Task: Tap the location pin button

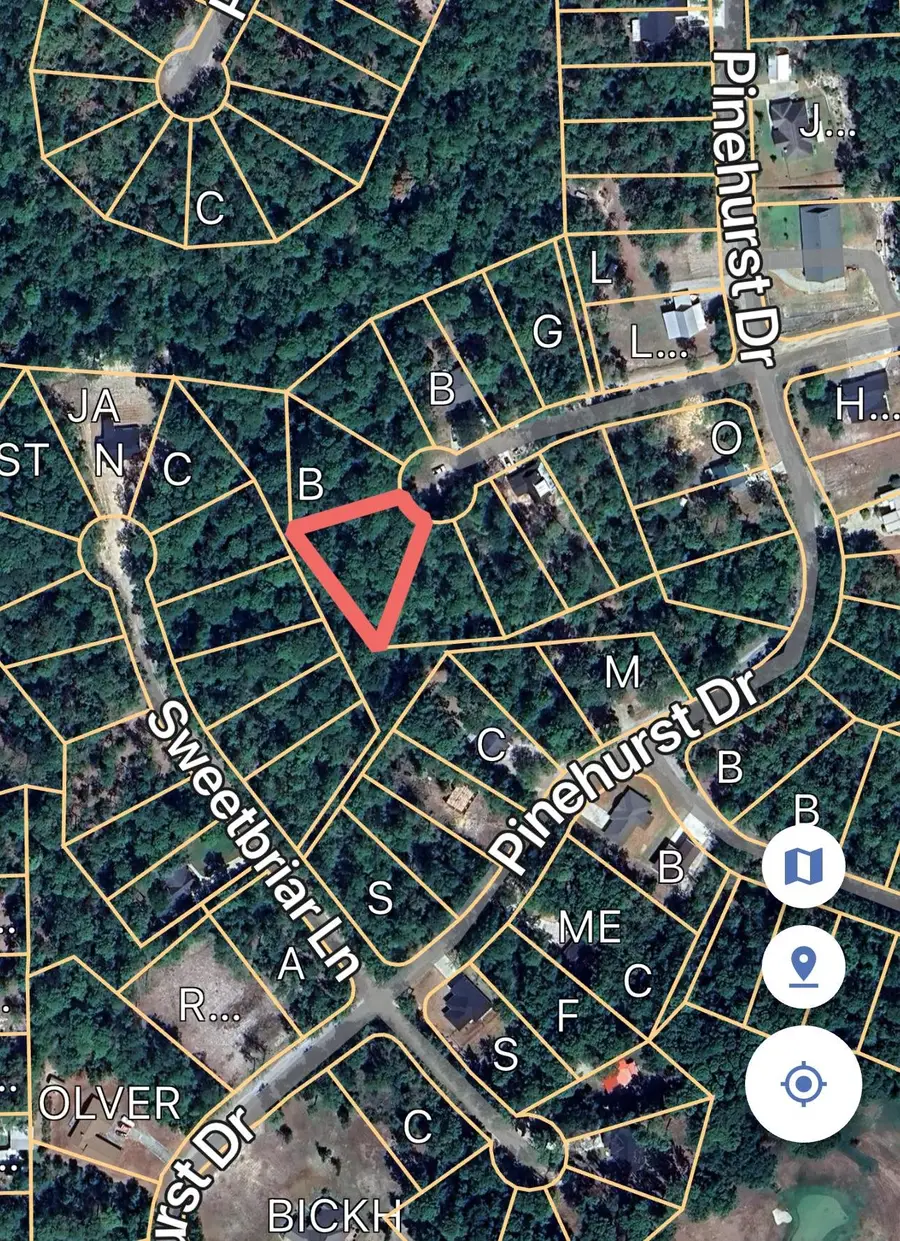Action: click(803, 966)
